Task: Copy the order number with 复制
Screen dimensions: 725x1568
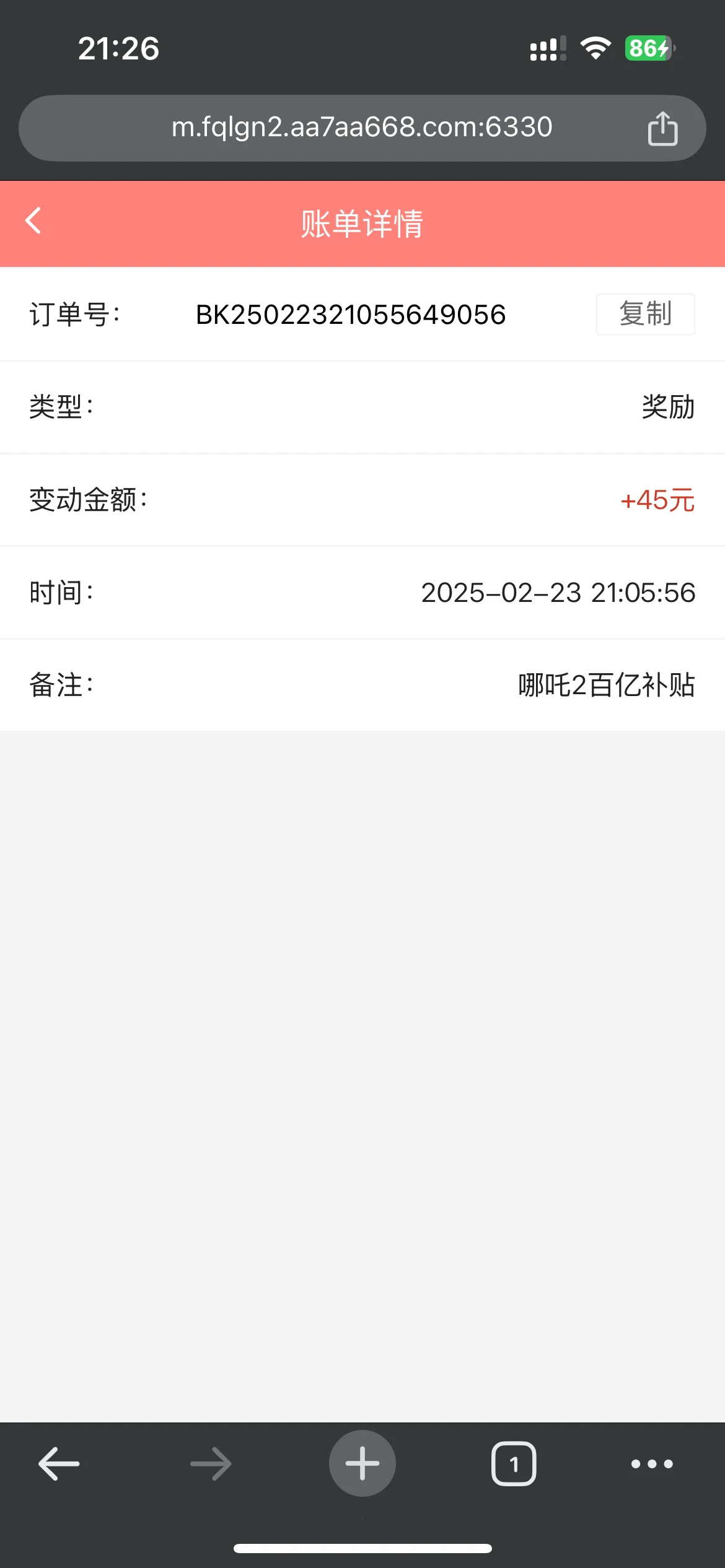Action: click(x=645, y=314)
